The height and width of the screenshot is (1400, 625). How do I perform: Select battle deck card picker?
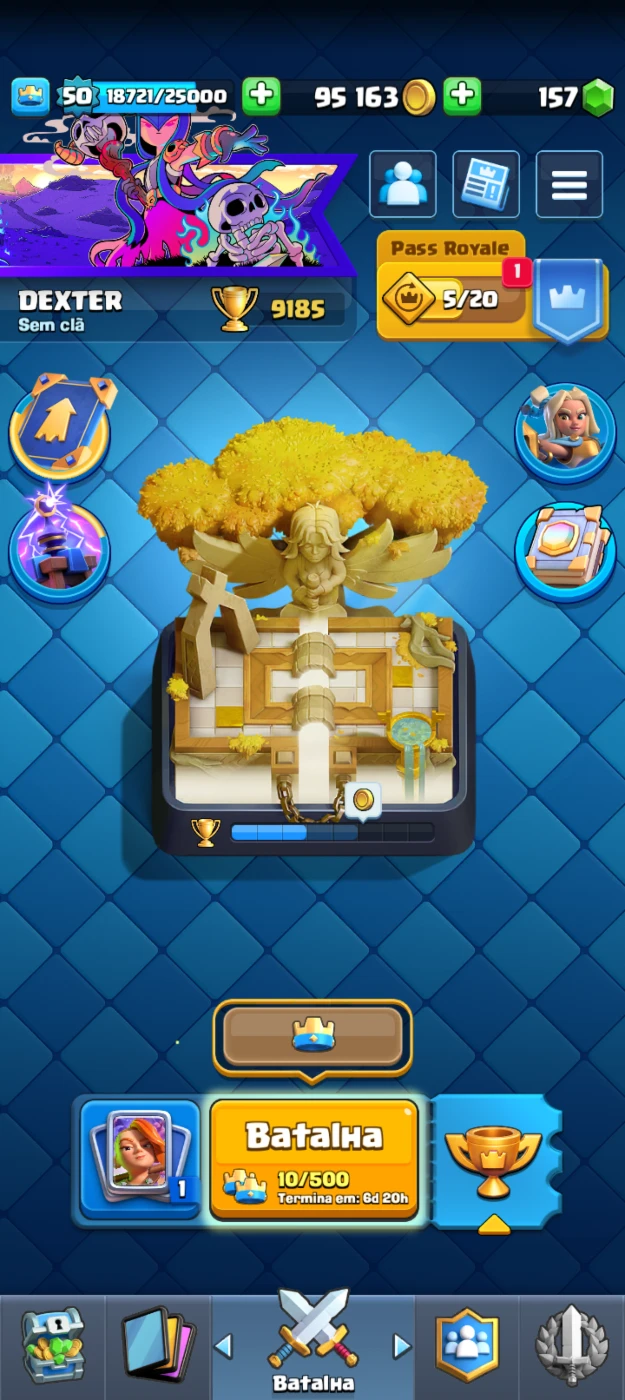pos(140,1158)
